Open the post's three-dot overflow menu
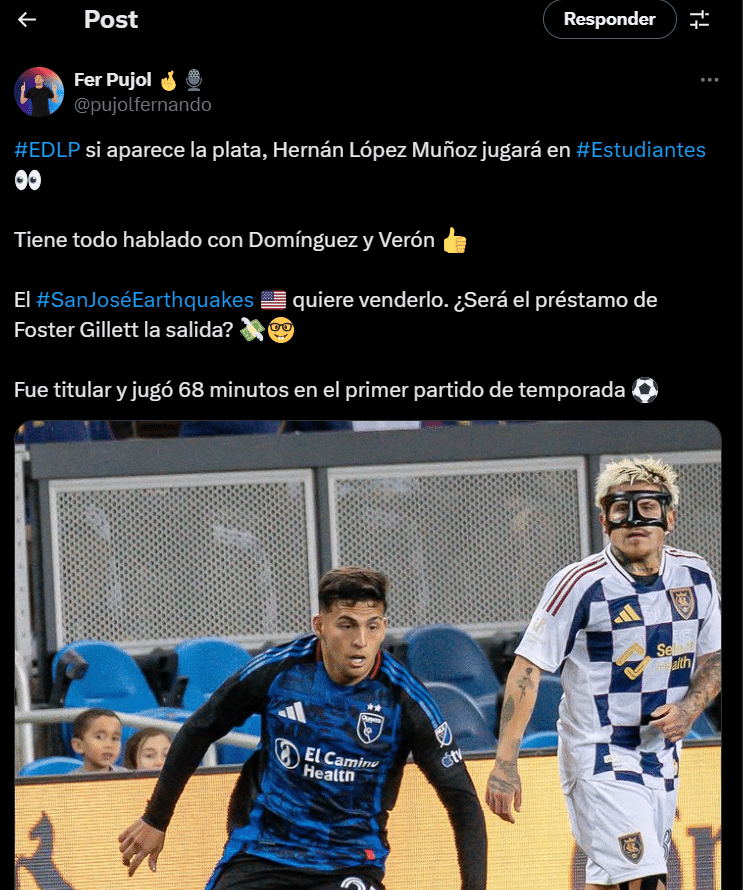The width and height of the screenshot is (743, 890). 709,80
